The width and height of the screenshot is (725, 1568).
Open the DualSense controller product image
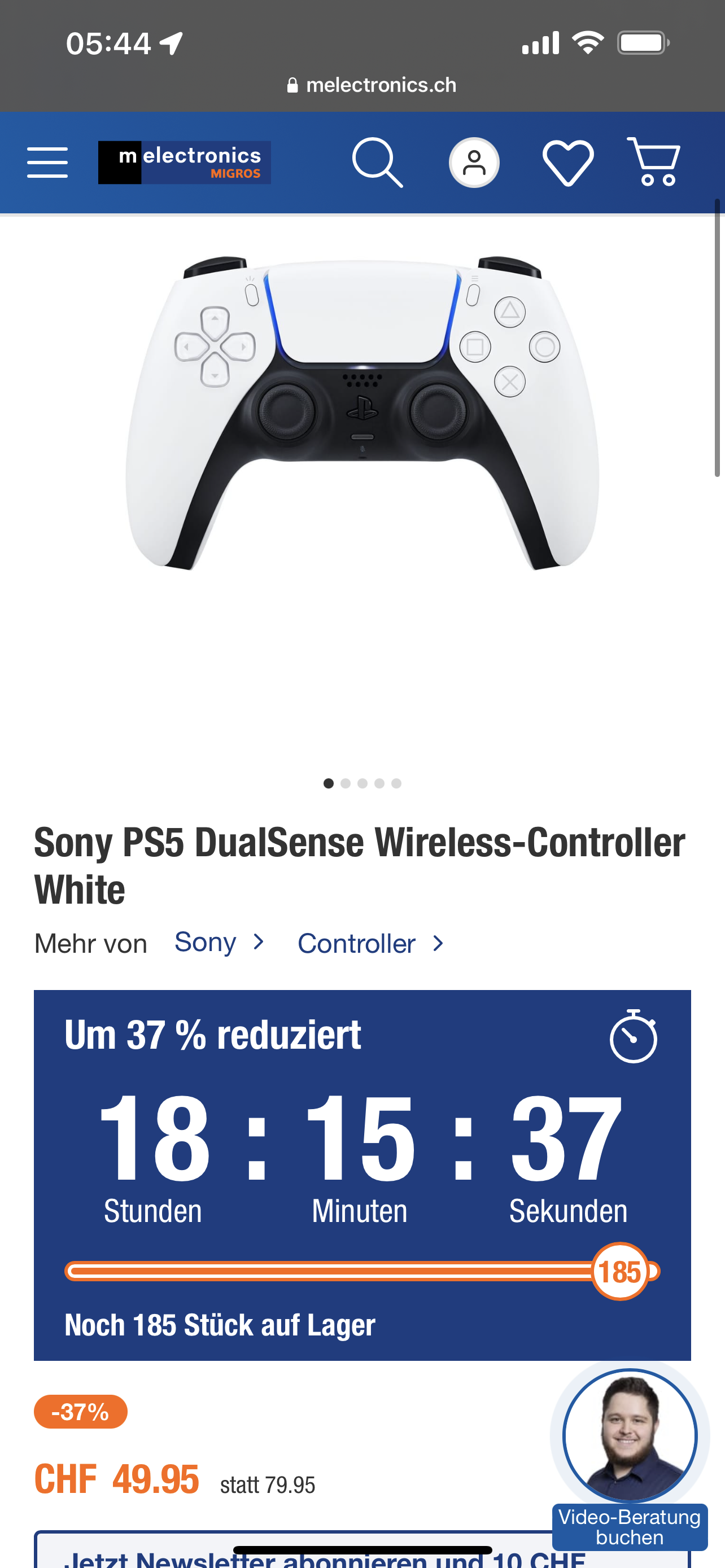(x=362, y=414)
